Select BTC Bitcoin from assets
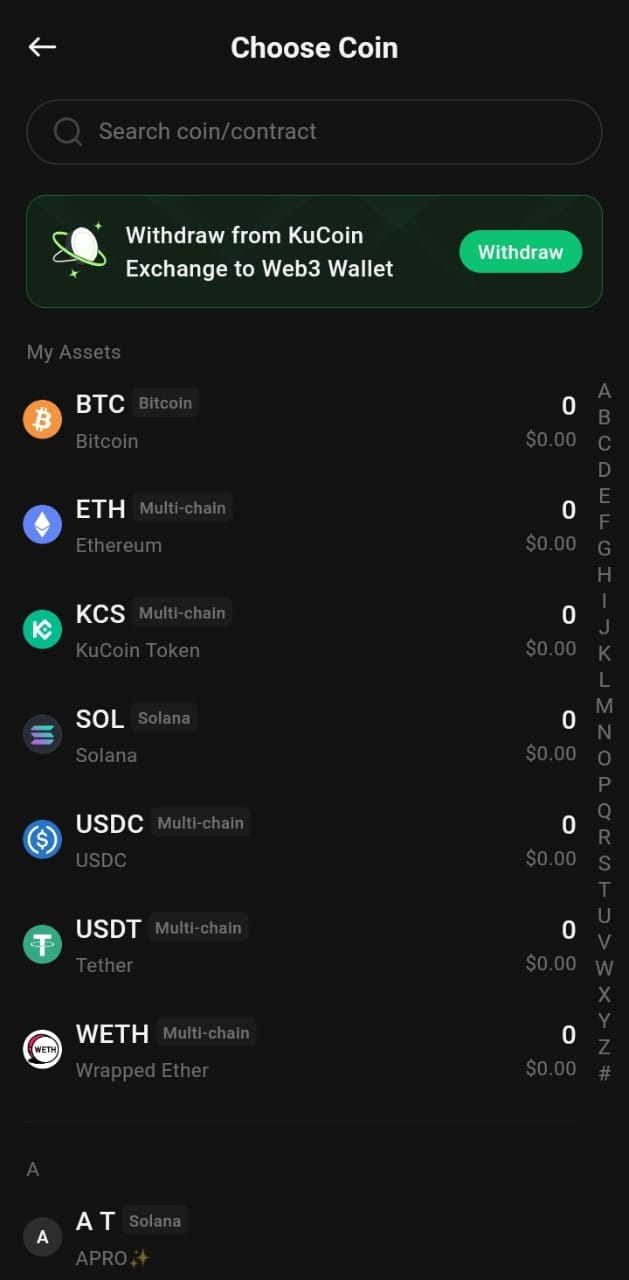The height and width of the screenshot is (1280, 629). pyautogui.click(x=300, y=421)
